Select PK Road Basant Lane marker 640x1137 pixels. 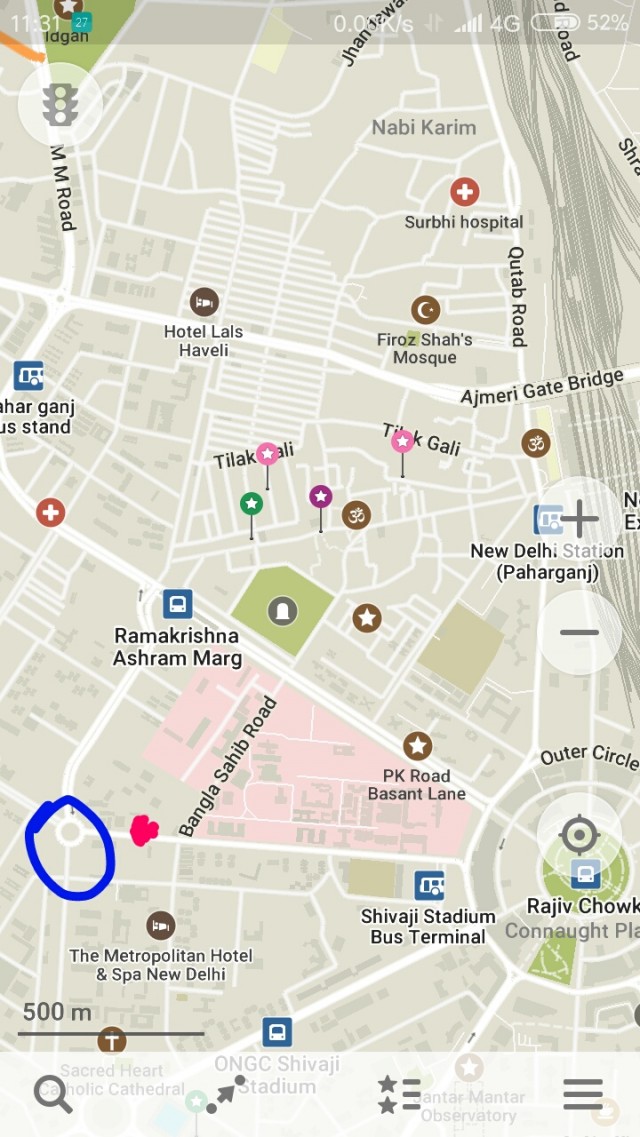[x=417, y=745]
